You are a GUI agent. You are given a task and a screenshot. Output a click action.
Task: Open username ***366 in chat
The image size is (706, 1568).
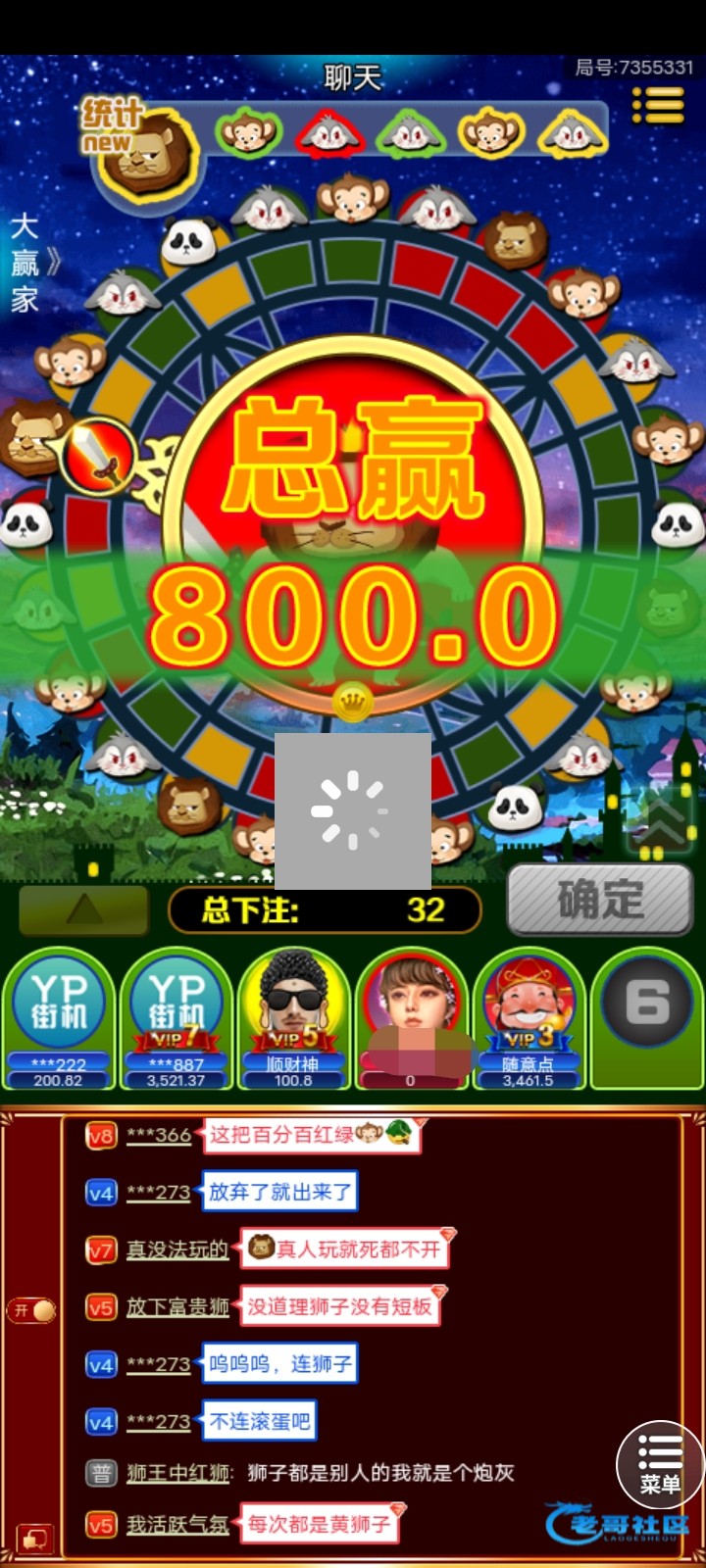[158, 1136]
